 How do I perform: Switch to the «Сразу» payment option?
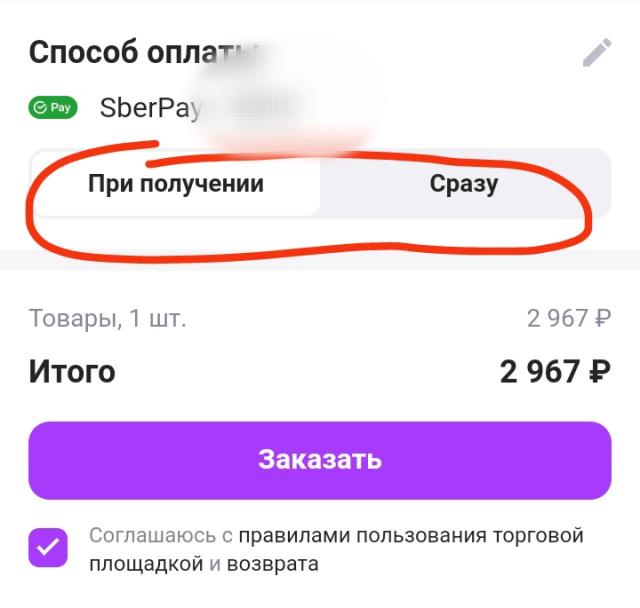464,184
